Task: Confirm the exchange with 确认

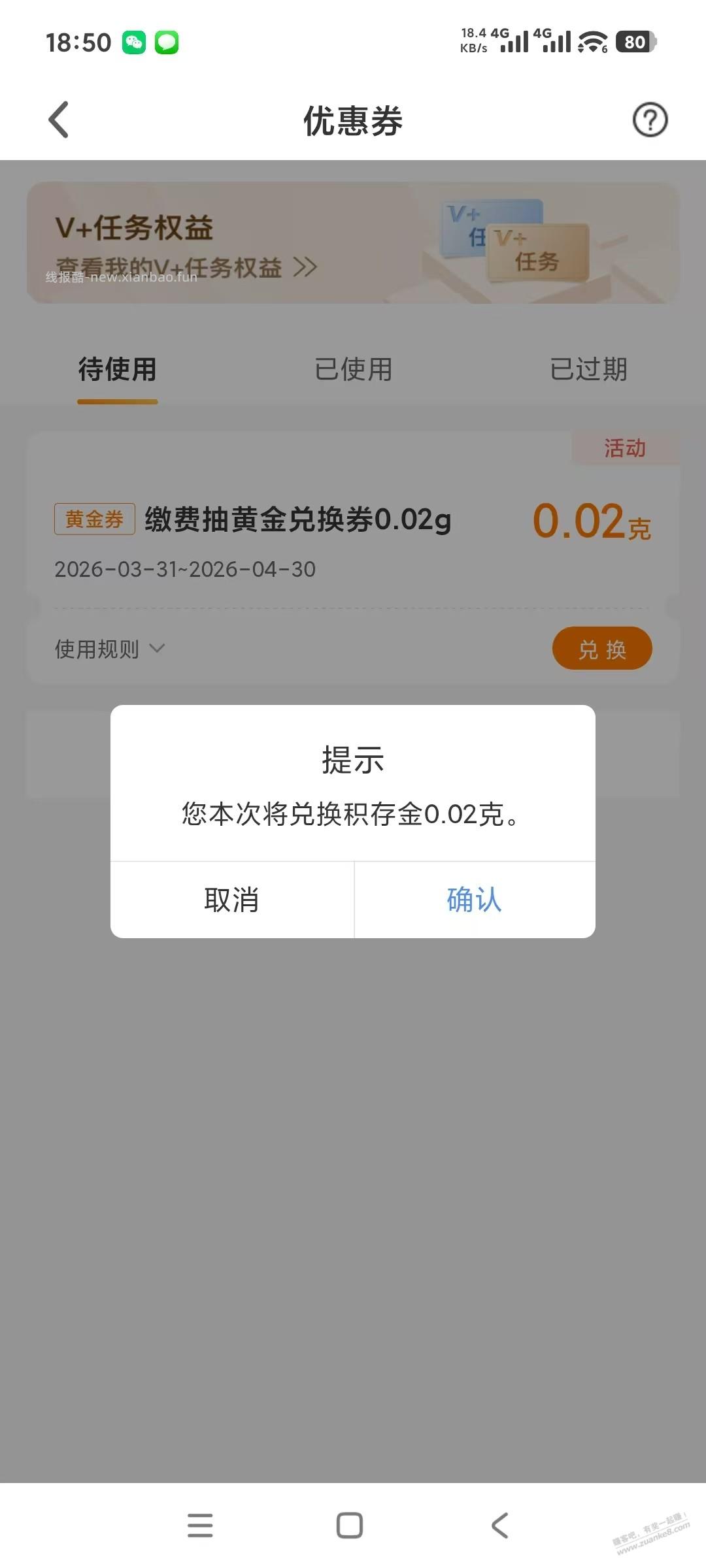Action: coord(474,900)
